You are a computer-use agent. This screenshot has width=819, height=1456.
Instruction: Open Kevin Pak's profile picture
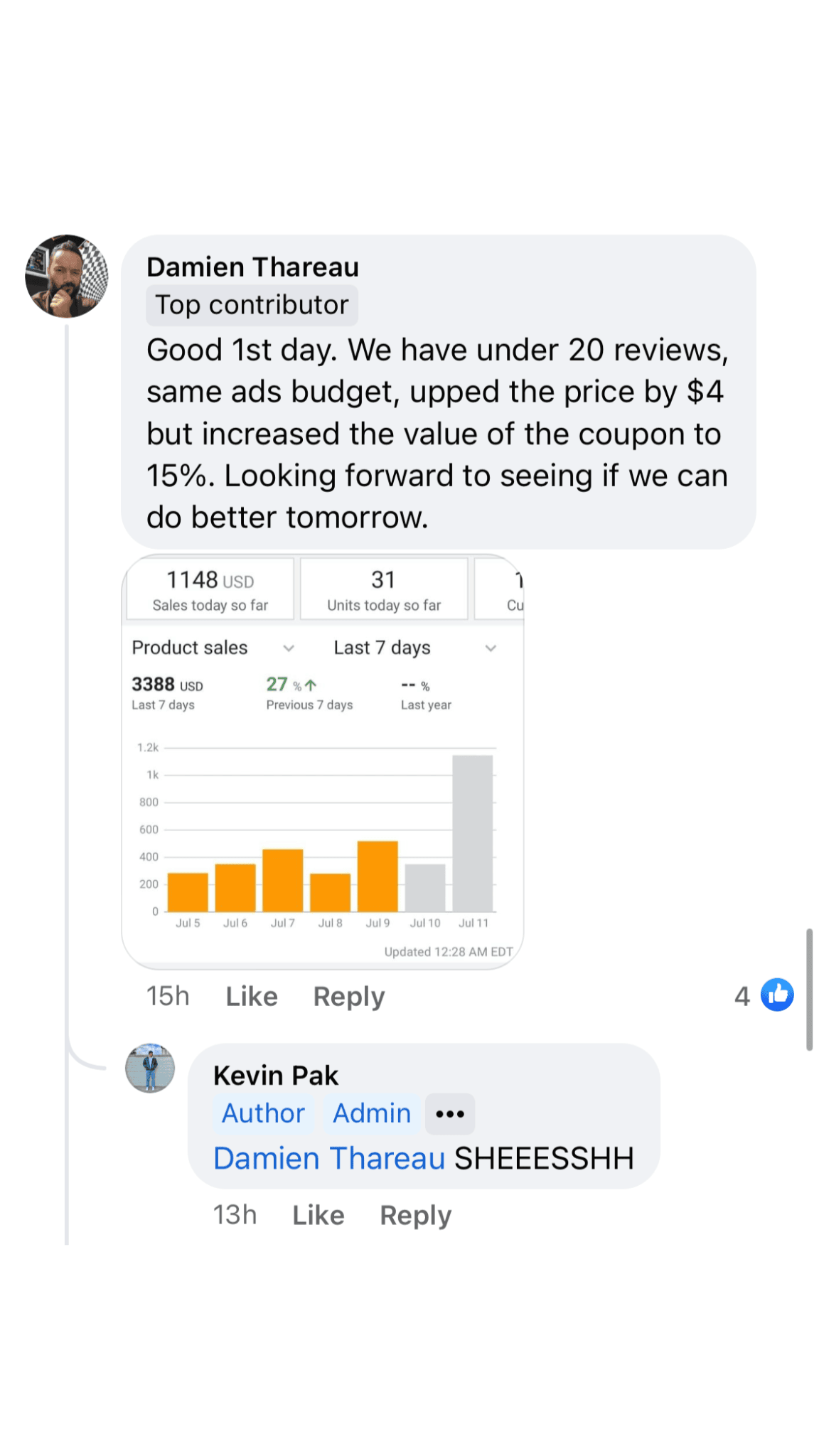(150, 1068)
